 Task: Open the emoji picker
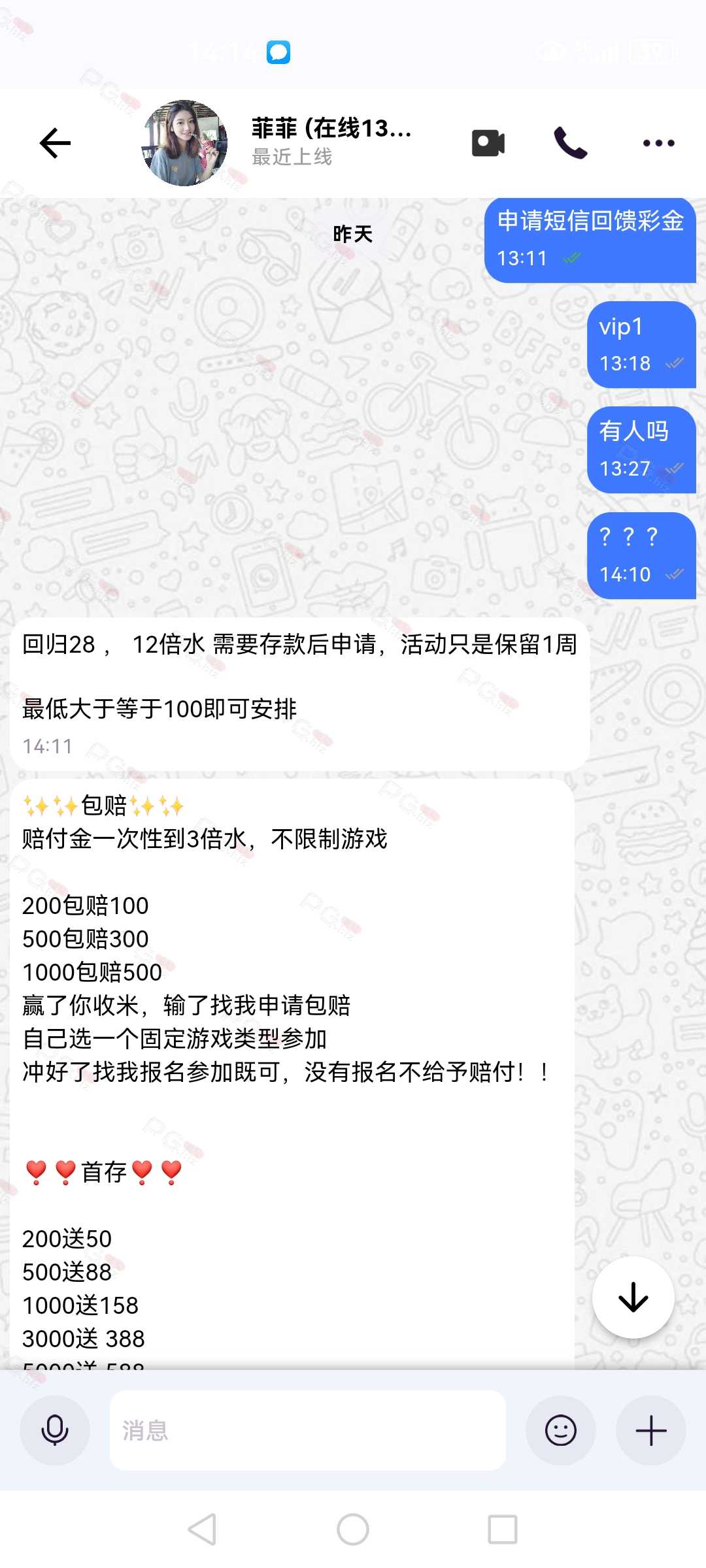[x=561, y=1430]
